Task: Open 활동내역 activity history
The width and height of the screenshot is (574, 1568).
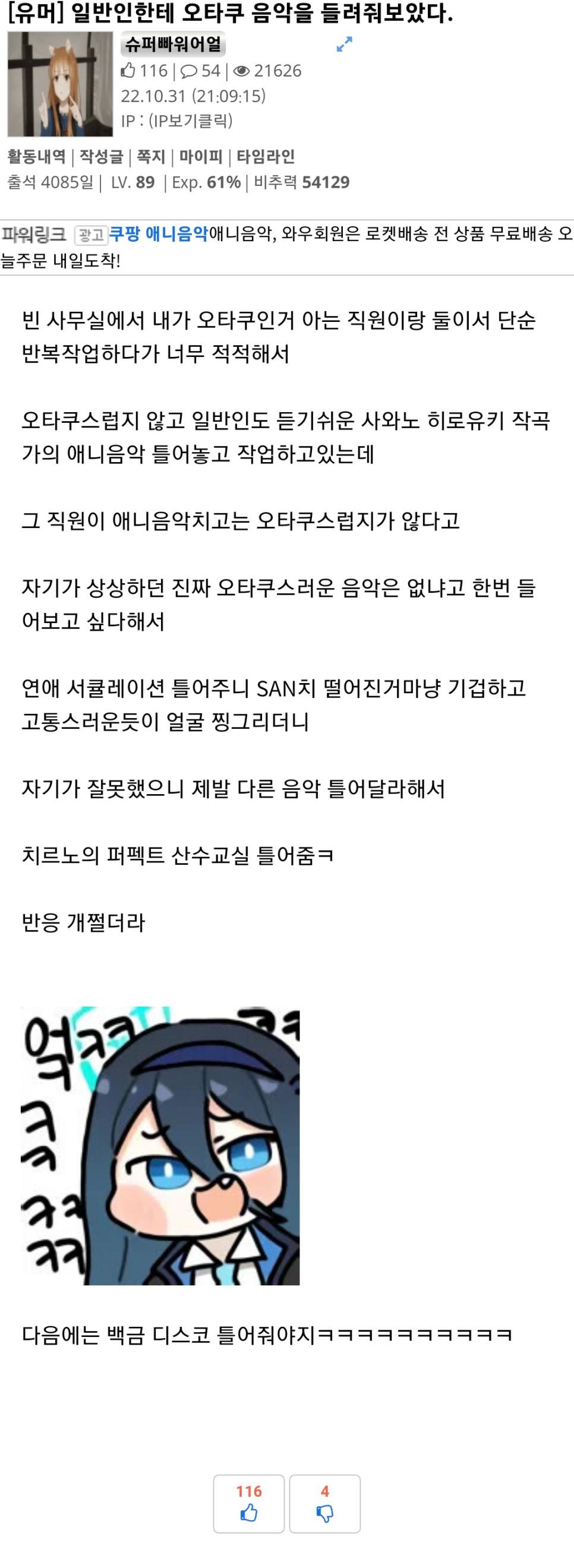Action: pyautogui.click(x=36, y=156)
